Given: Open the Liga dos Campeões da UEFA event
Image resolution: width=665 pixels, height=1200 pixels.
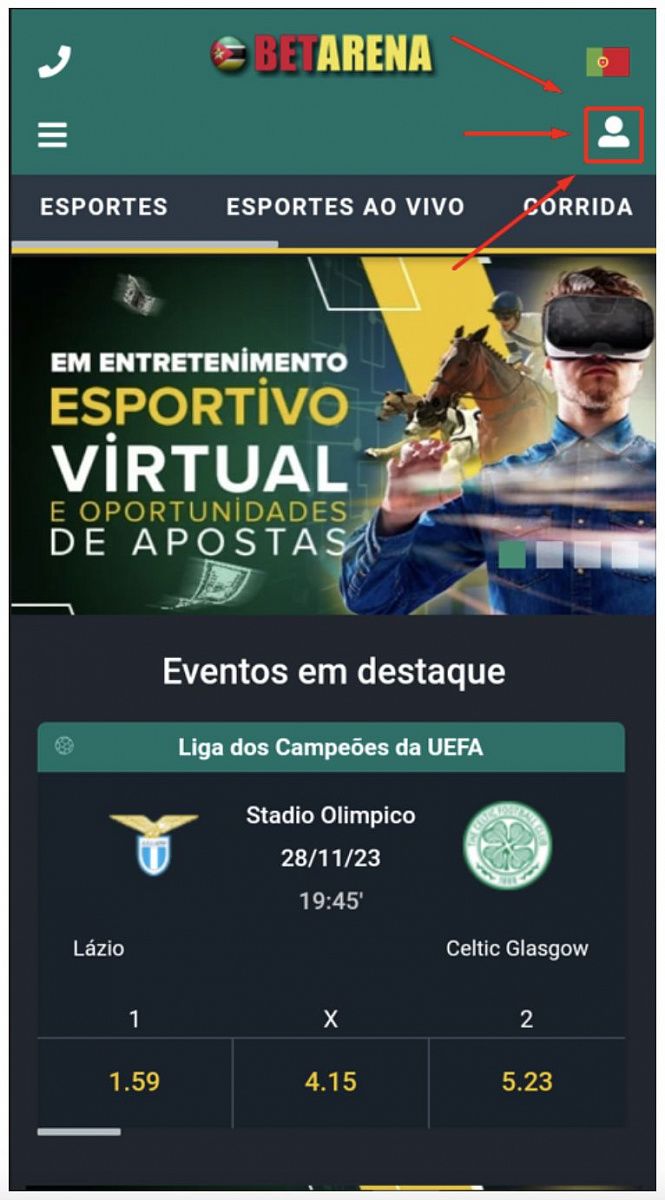Looking at the screenshot, I should point(331,747).
